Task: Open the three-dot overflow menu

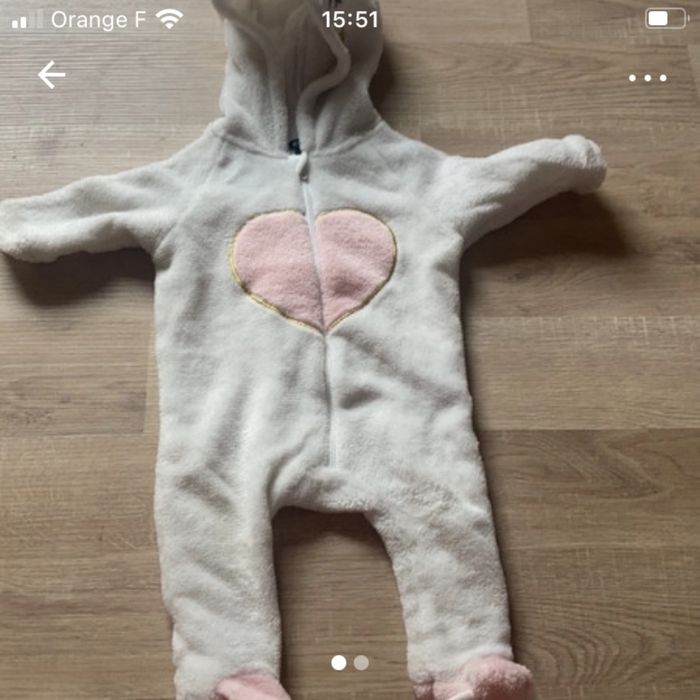Action: coord(647,78)
